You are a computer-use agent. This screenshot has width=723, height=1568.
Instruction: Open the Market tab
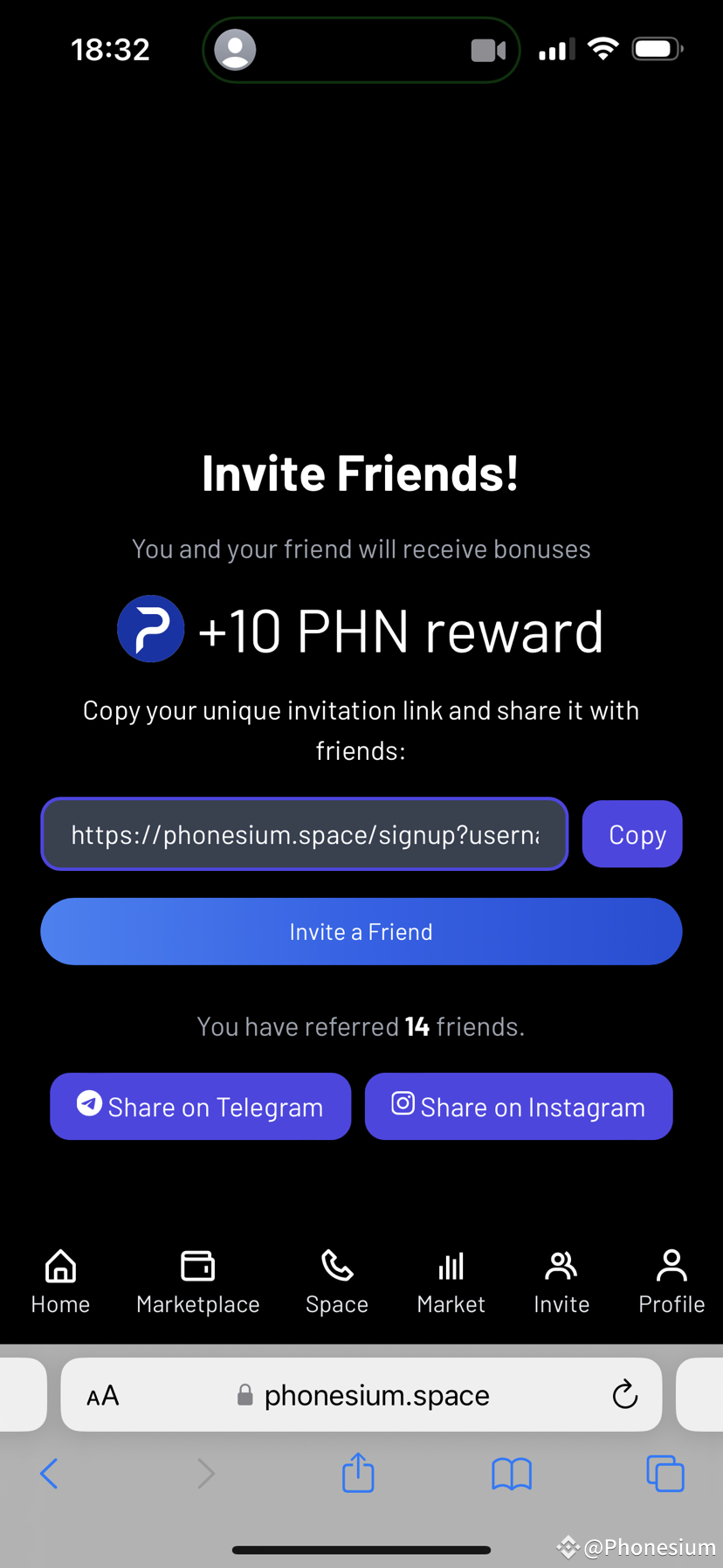click(x=451, y=1281)
